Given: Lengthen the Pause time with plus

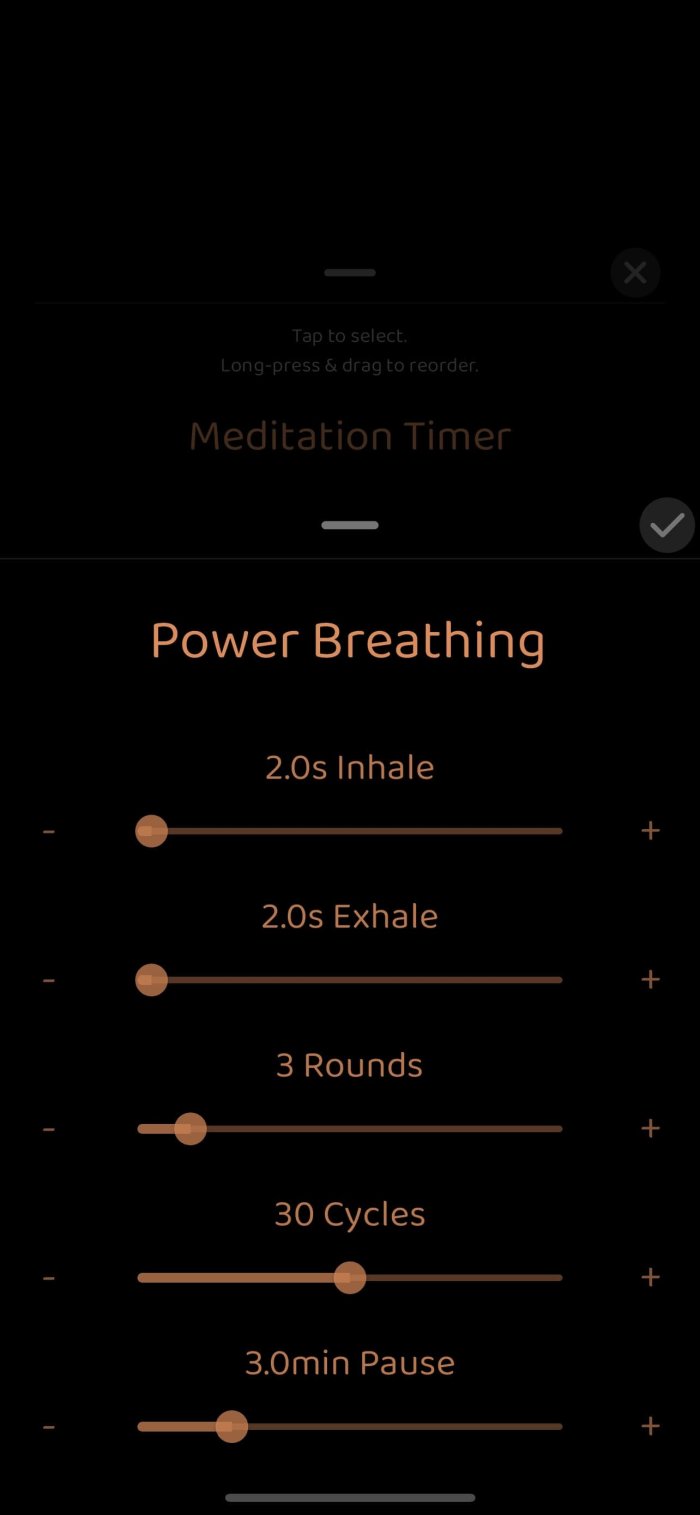Looking at the screenshot, I should tap(651, 1427).
